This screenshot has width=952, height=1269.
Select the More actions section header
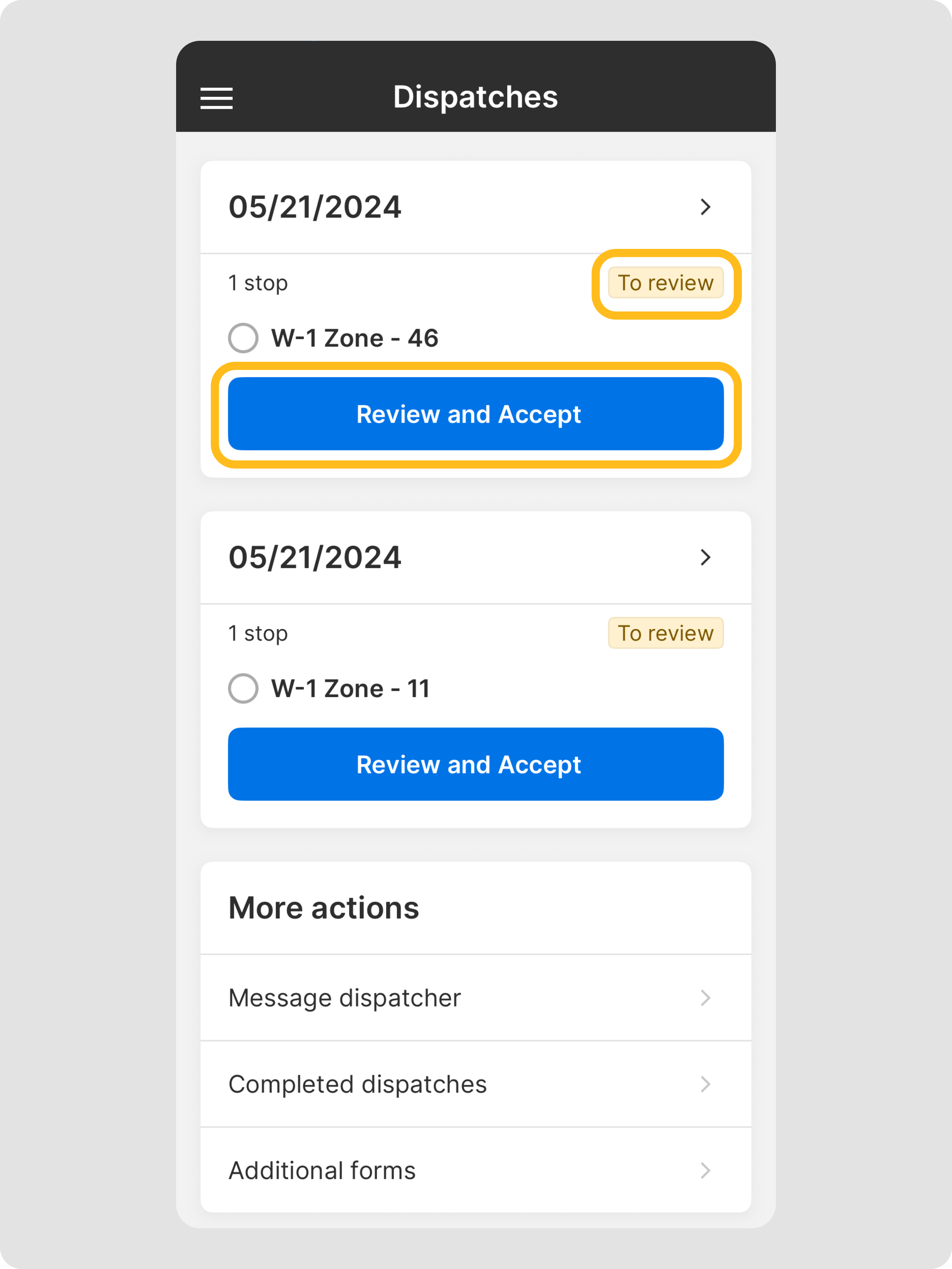click(x=323, y=908)
